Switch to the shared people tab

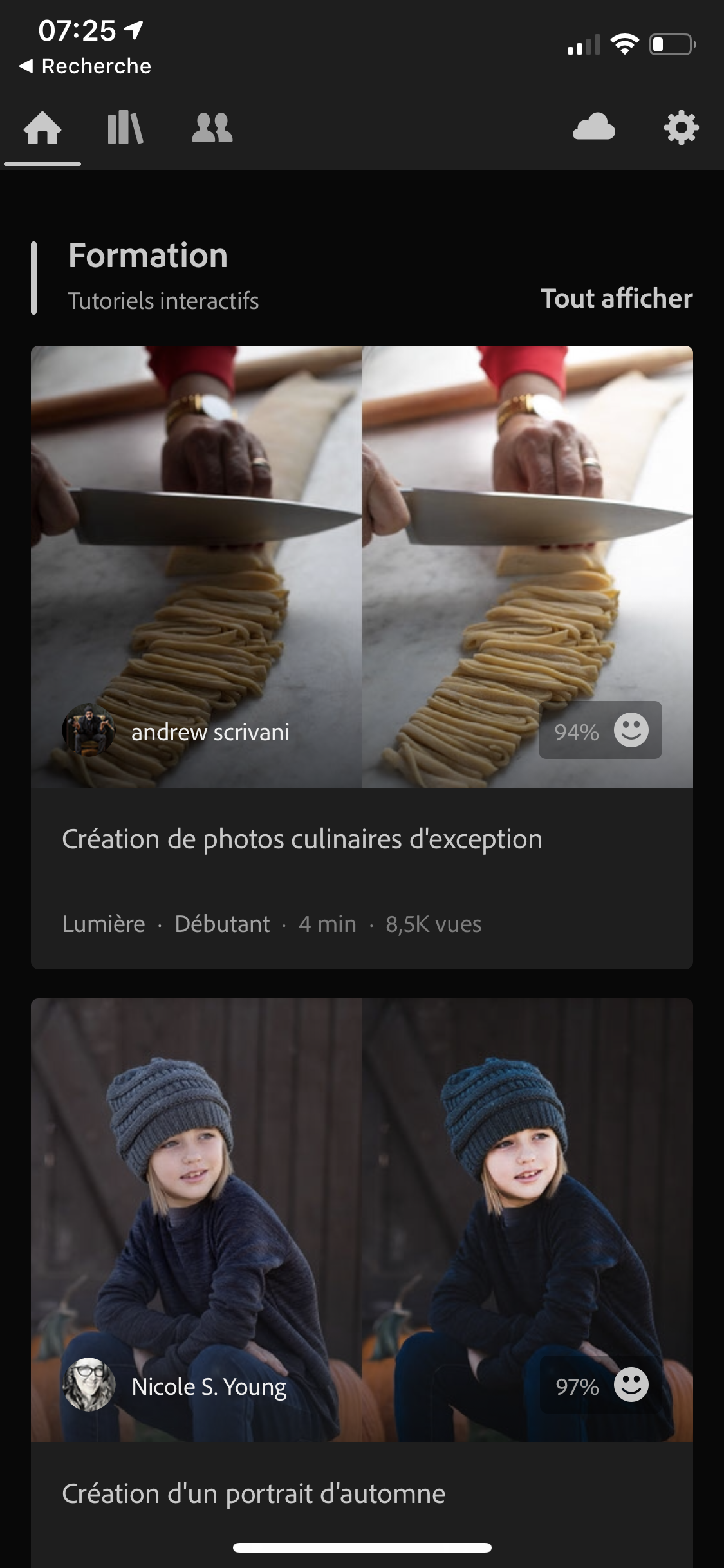click(x=212, y=127)
